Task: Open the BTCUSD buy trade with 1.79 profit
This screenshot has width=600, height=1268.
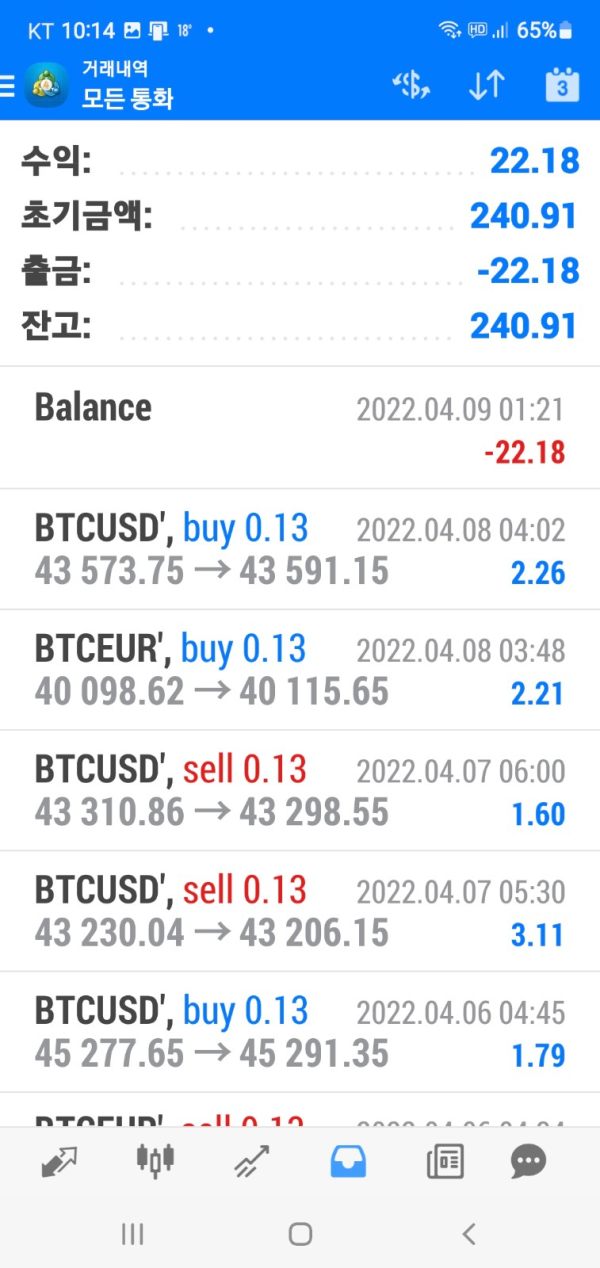Action: 300,1033
